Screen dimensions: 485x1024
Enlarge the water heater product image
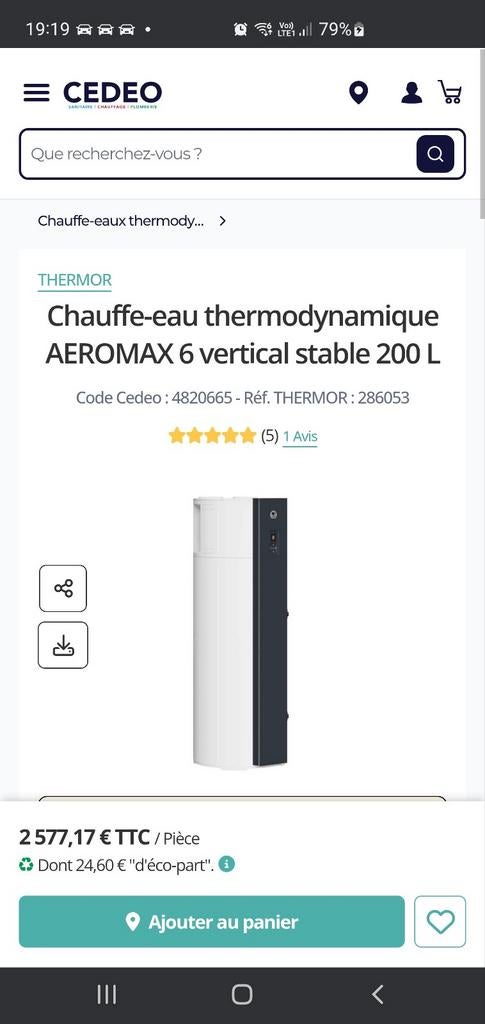coord(240,632)
